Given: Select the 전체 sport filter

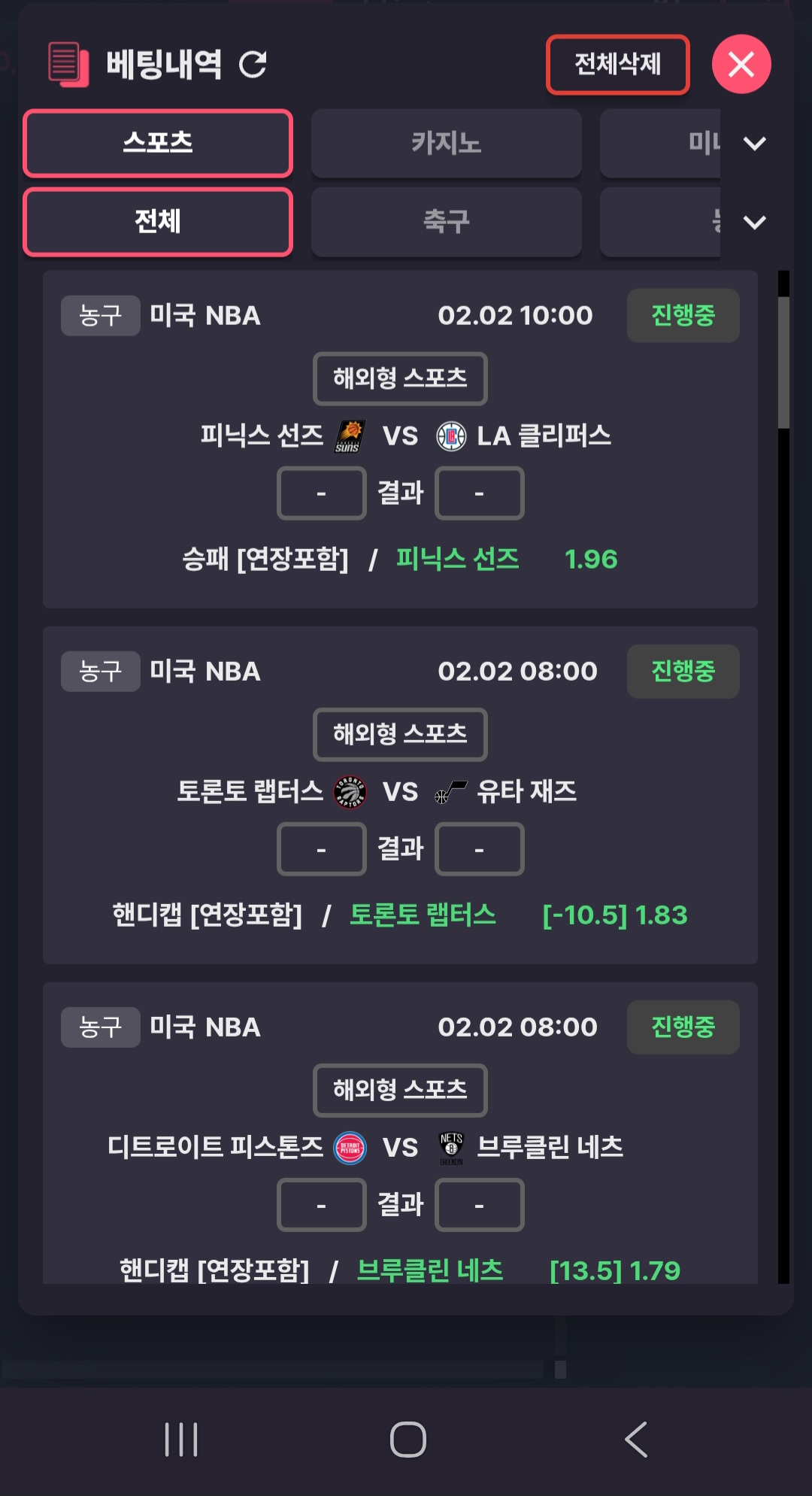Looking at the screenshot, I should pos(158,222).
